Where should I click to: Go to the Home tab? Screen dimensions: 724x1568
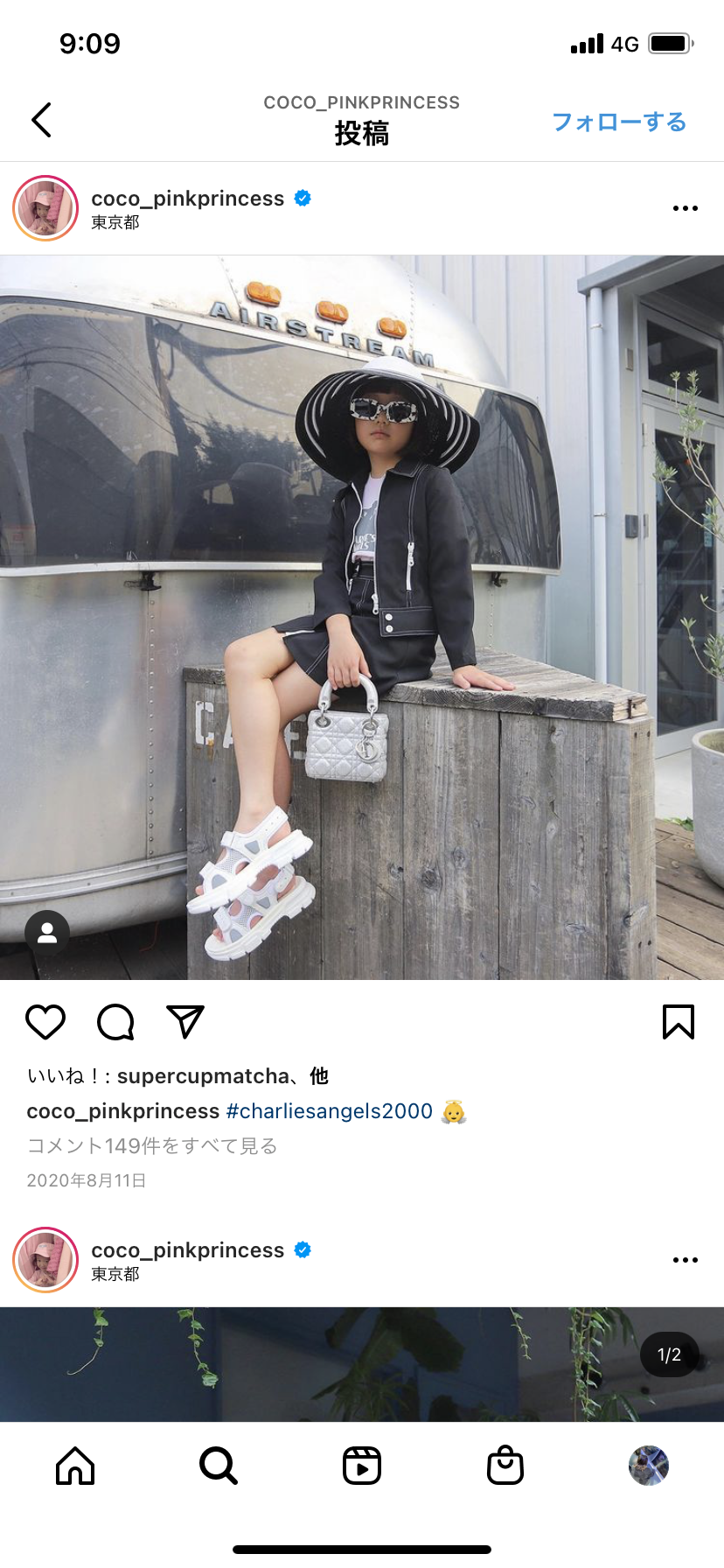point(75,1466)
